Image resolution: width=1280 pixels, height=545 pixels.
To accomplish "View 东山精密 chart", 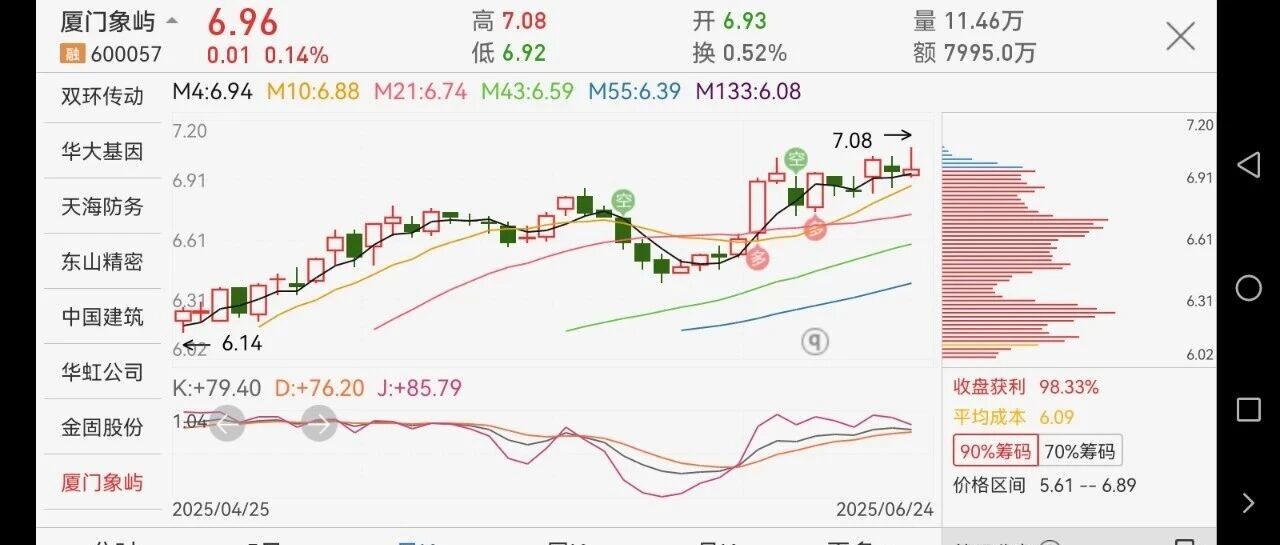I will coord(102,261).
